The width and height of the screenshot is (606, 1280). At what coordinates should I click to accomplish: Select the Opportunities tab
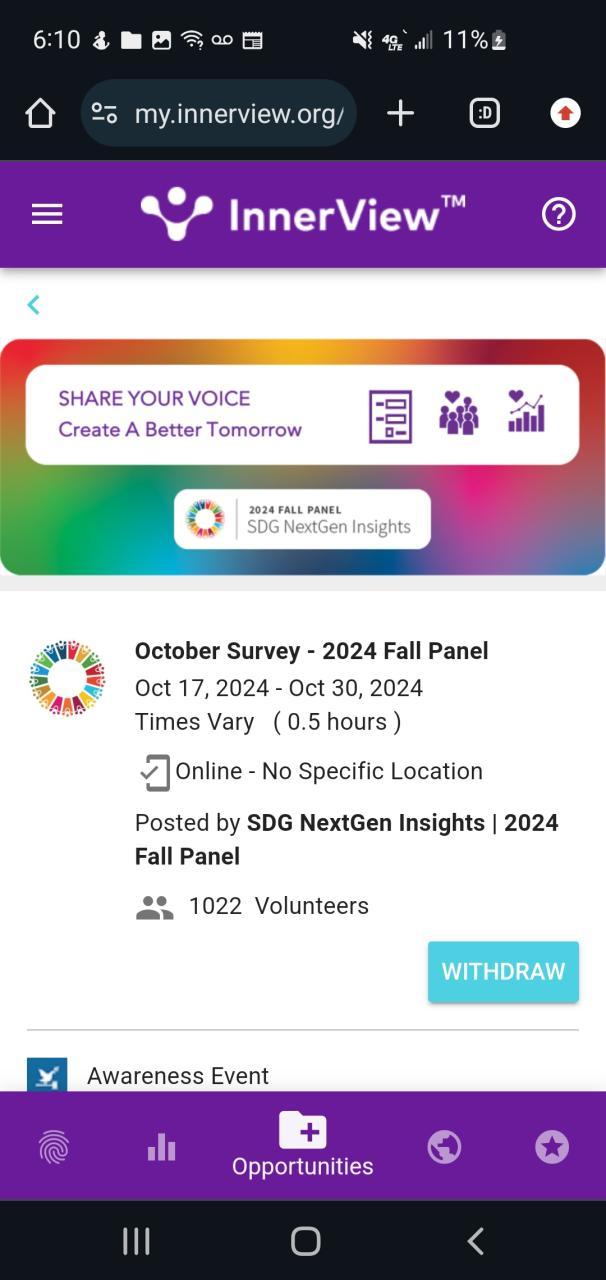pos(302,1146)
